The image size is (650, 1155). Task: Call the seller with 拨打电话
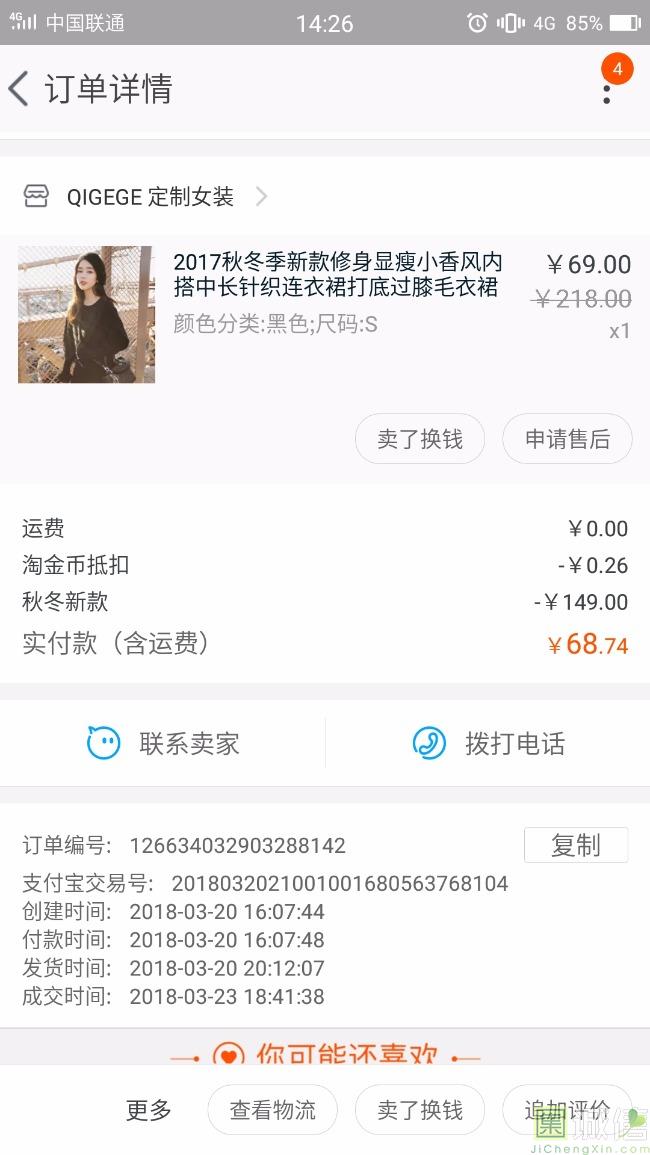click(489, 743)
